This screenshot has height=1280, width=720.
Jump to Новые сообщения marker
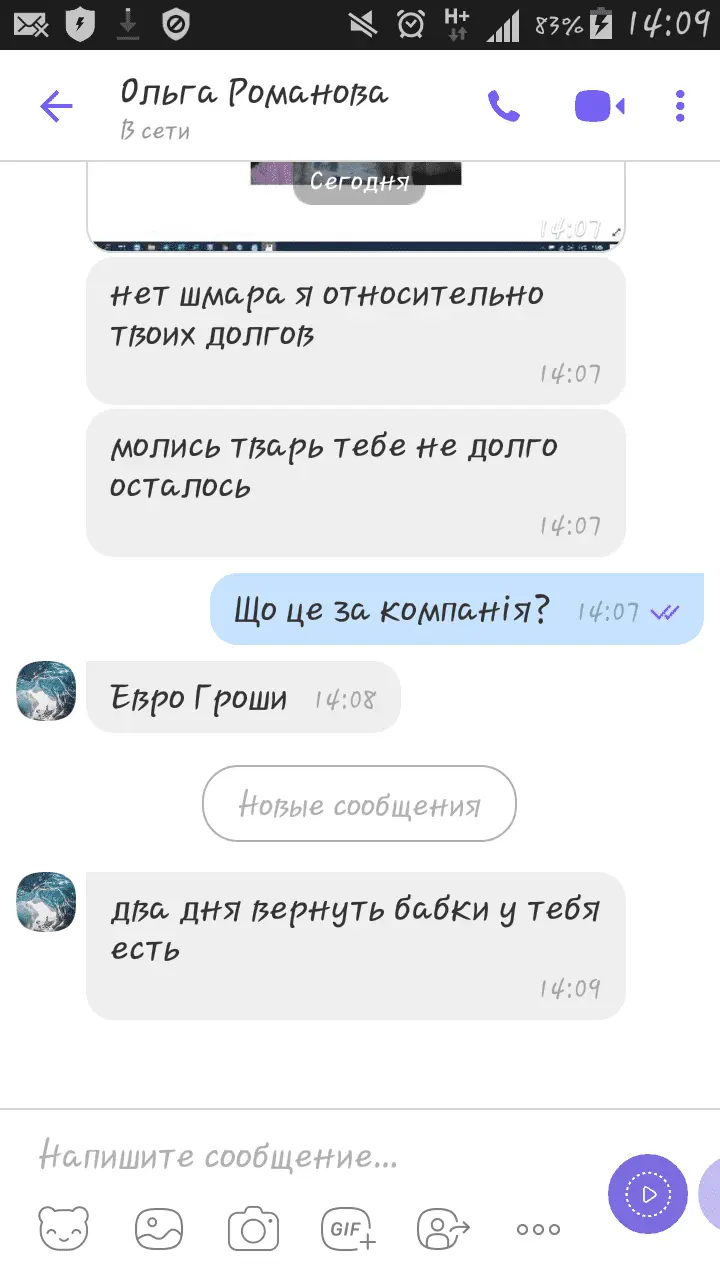click(359, 804)
